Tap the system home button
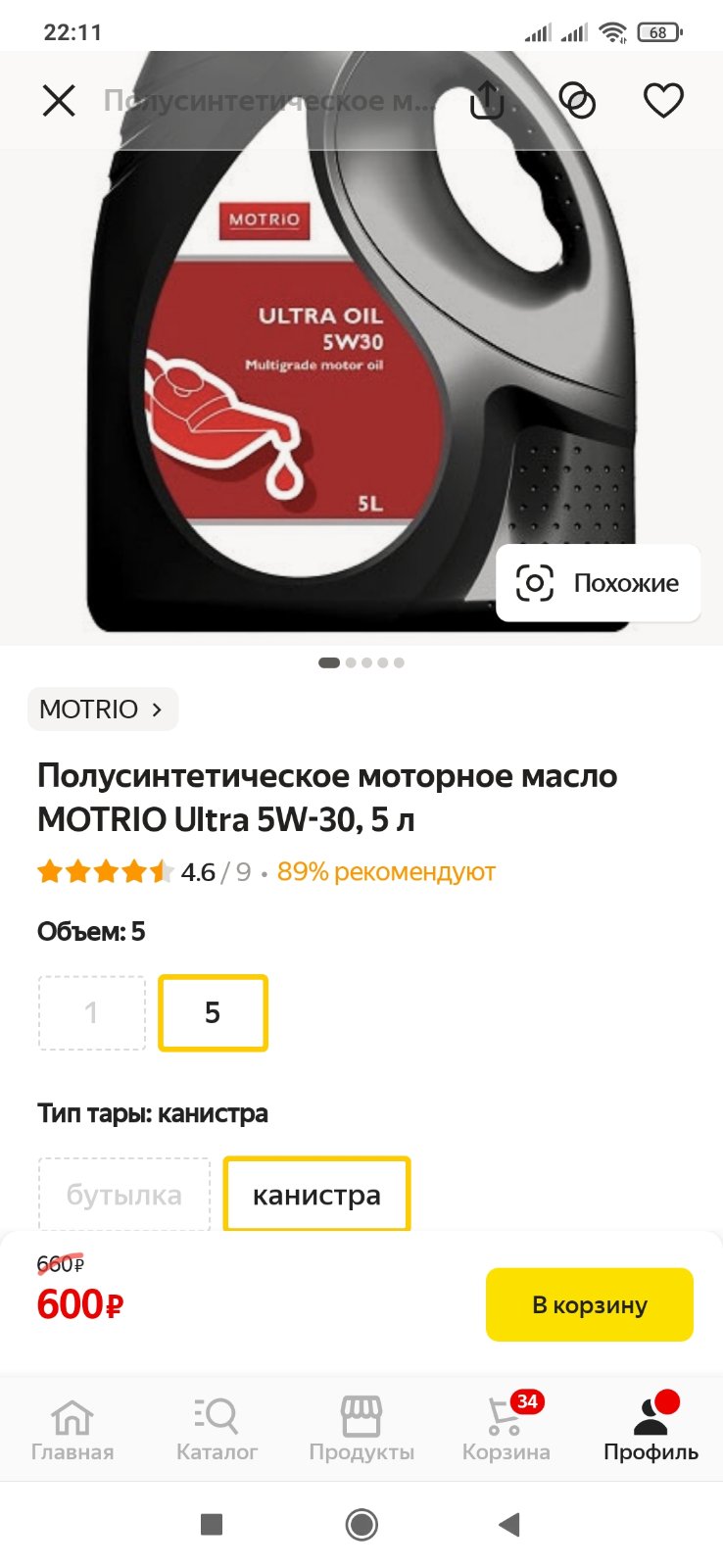The height and width of the screenshot is (1568, 723). 361,1524
